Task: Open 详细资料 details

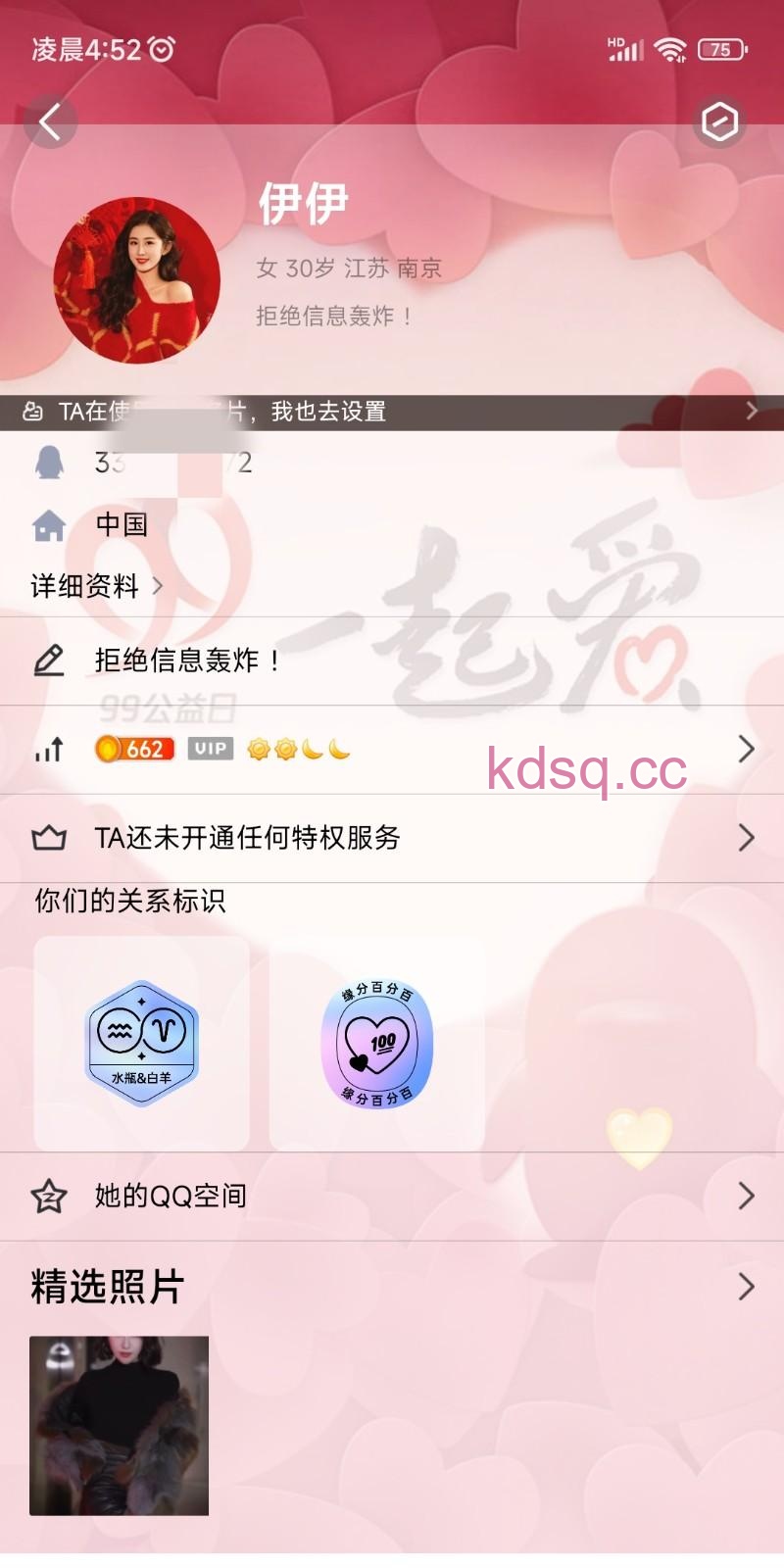Action: point(96,586)
